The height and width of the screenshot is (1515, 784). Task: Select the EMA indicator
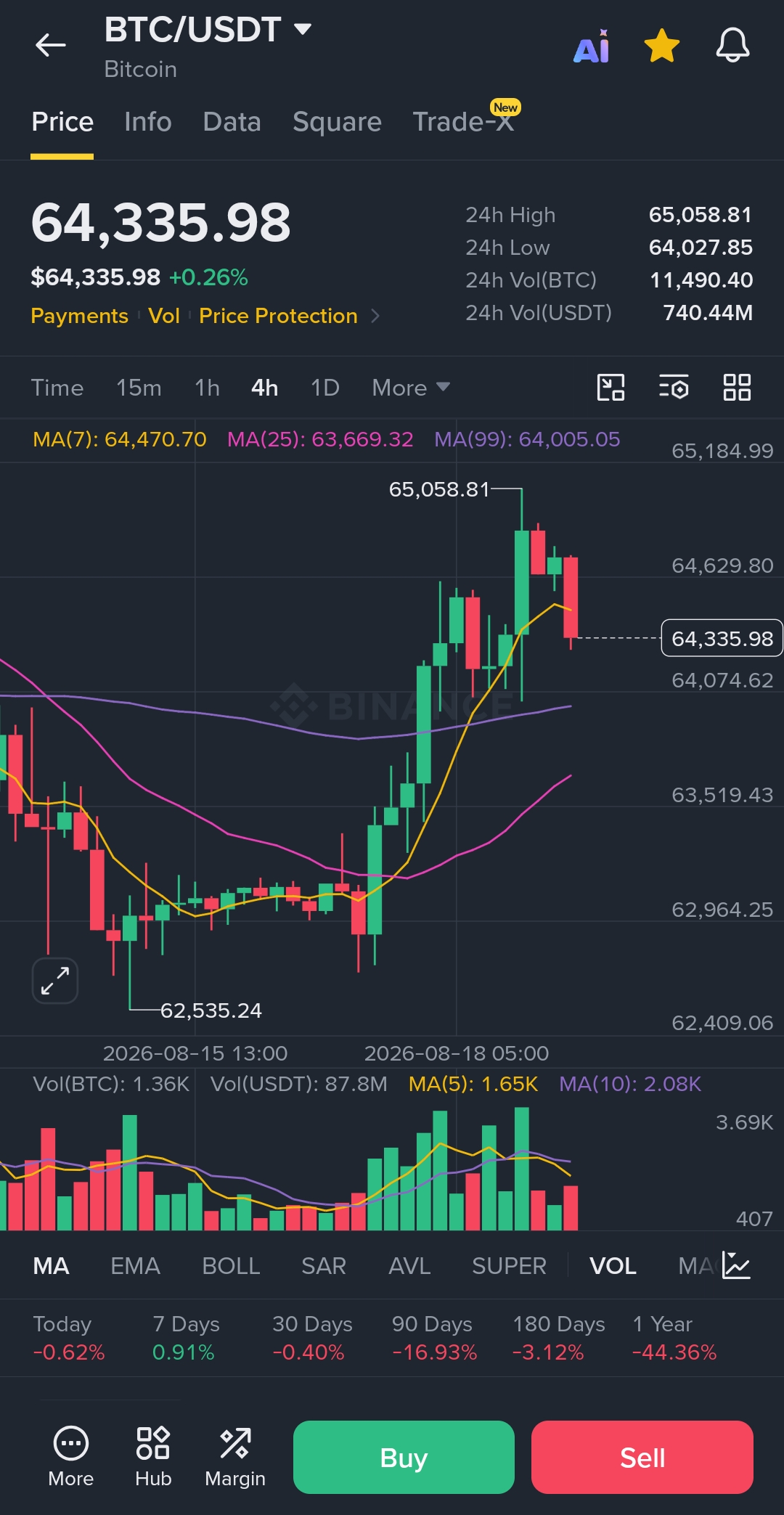click(135, 1266)
